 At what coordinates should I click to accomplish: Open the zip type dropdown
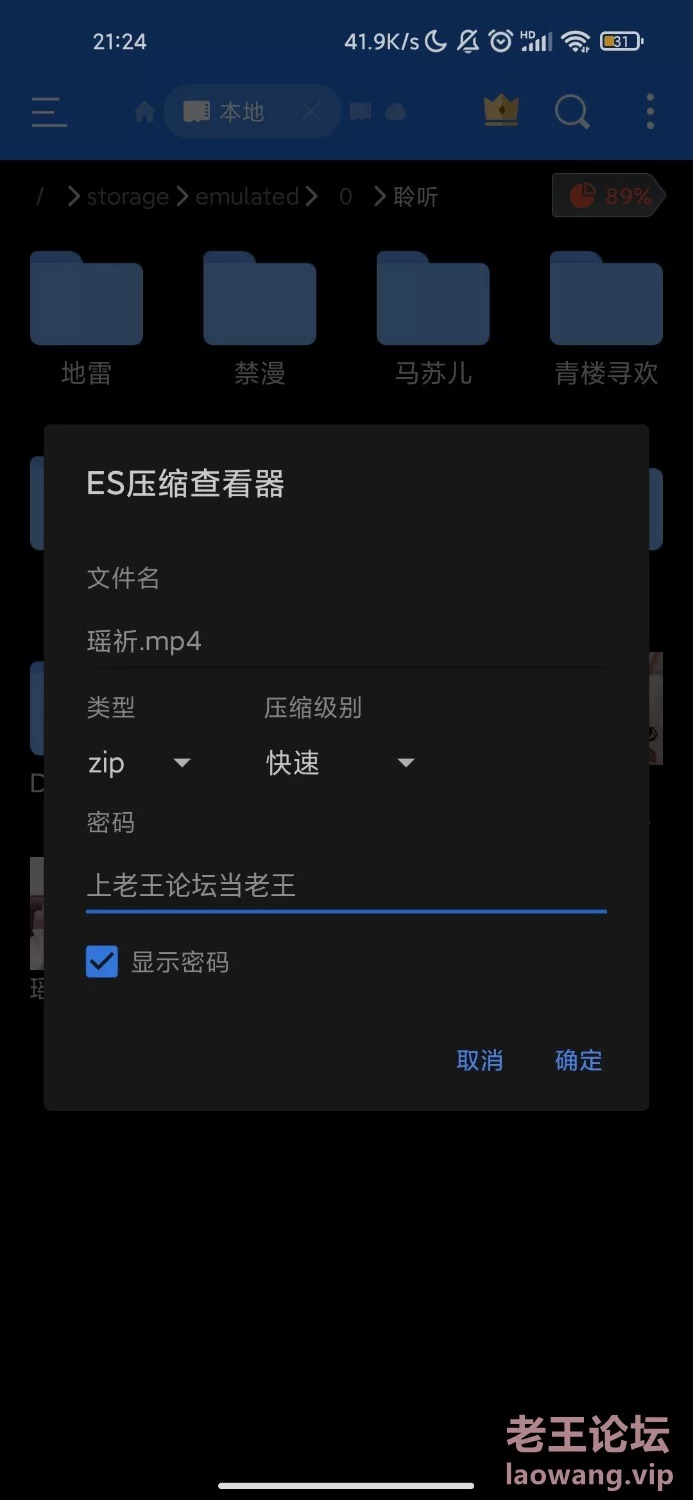(139, 763)
